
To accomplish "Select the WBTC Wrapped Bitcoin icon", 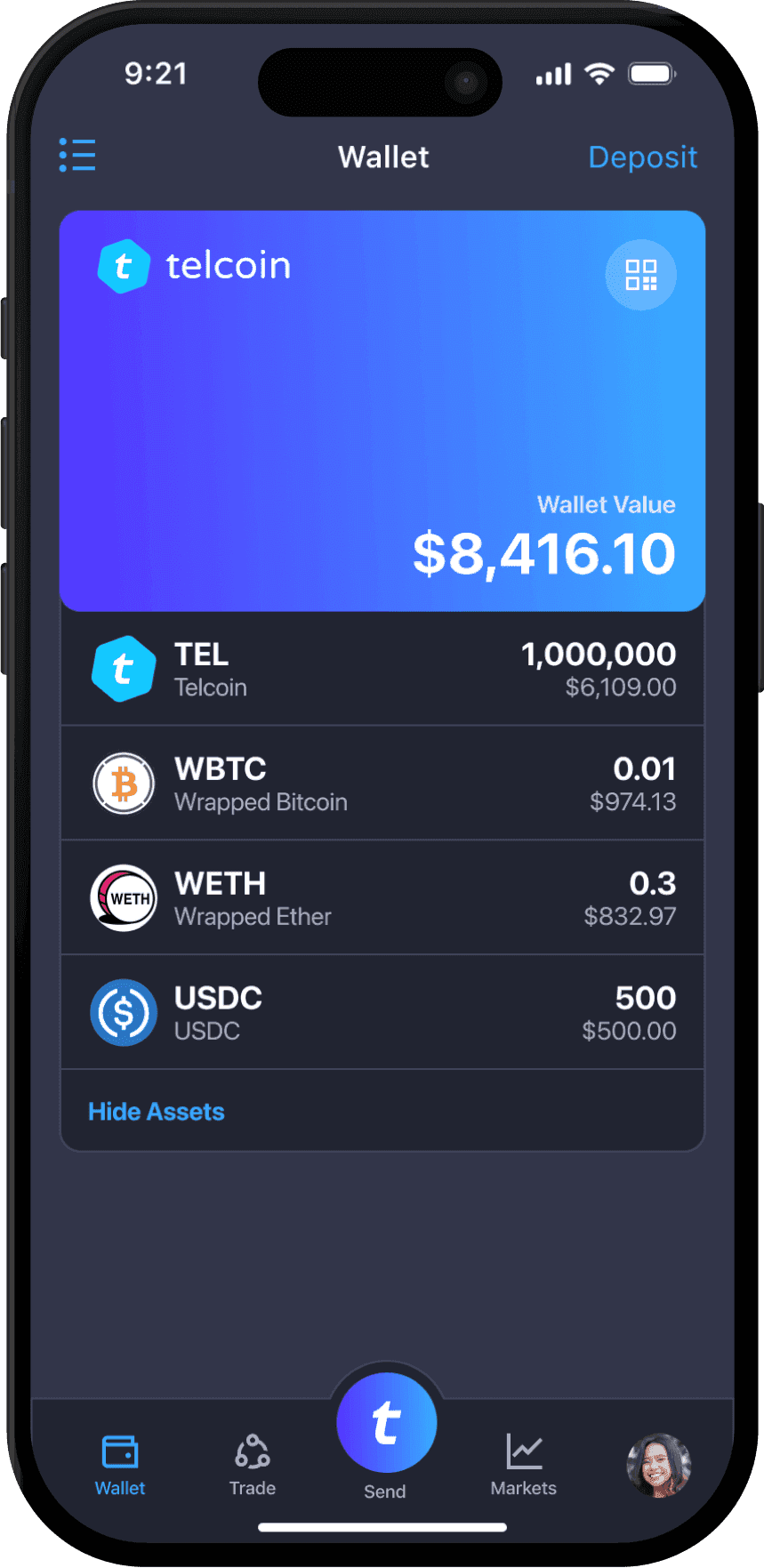I will click(x=124, y=783).
